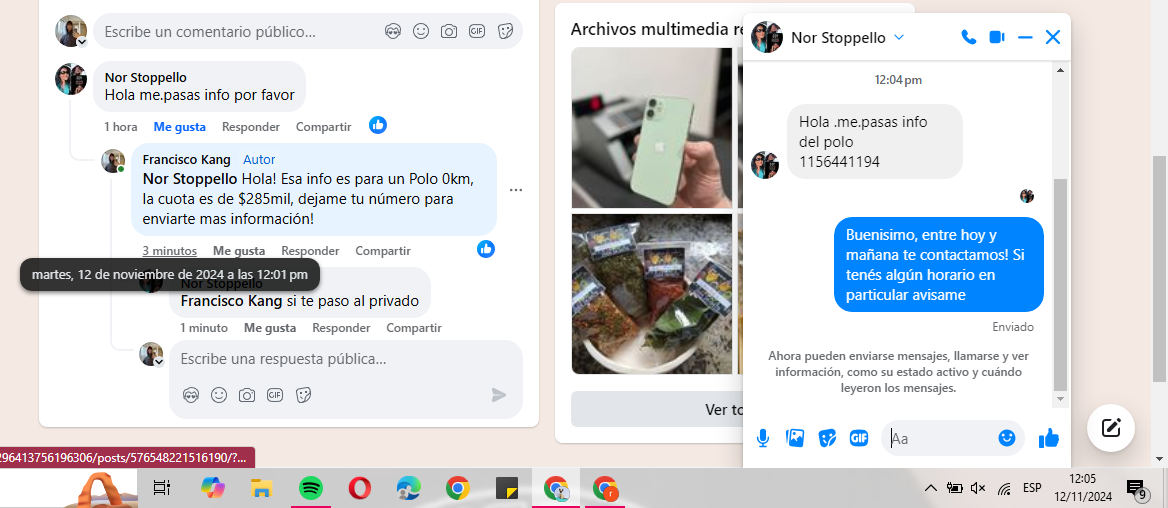Compose a new message
Image resolution: width=1168 pixels, height=508 pixels.
[x=1110, y=428]
